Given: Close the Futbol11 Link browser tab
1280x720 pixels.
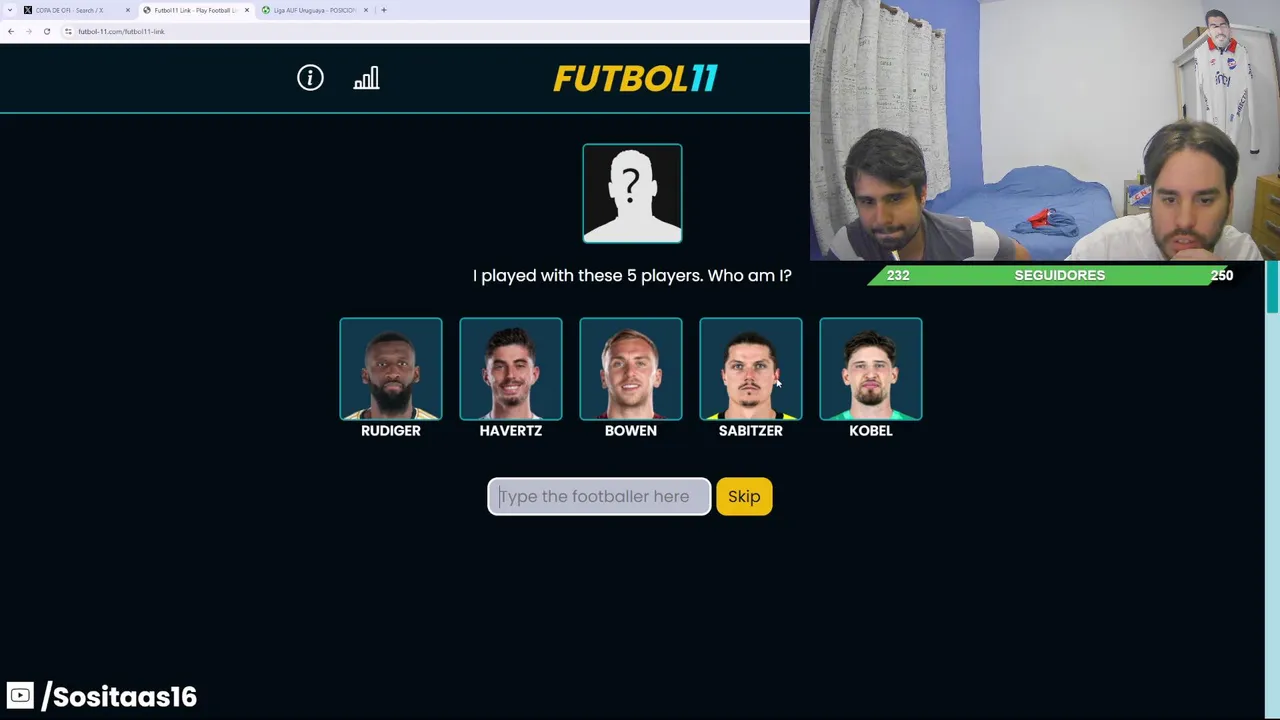Looking at the screenshot, I should tap(247, 10).
